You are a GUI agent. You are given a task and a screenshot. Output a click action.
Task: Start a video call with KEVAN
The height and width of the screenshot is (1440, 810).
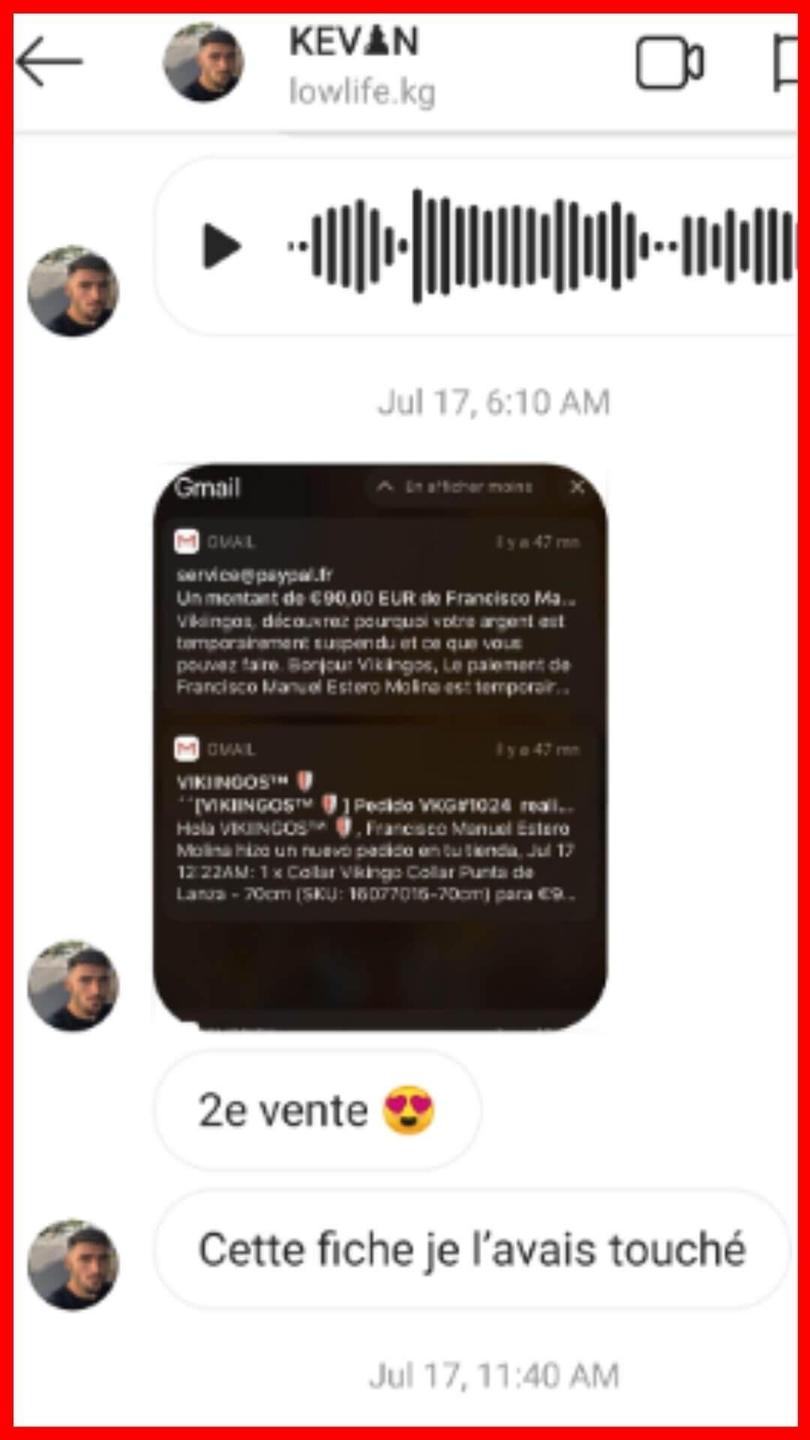669,65
